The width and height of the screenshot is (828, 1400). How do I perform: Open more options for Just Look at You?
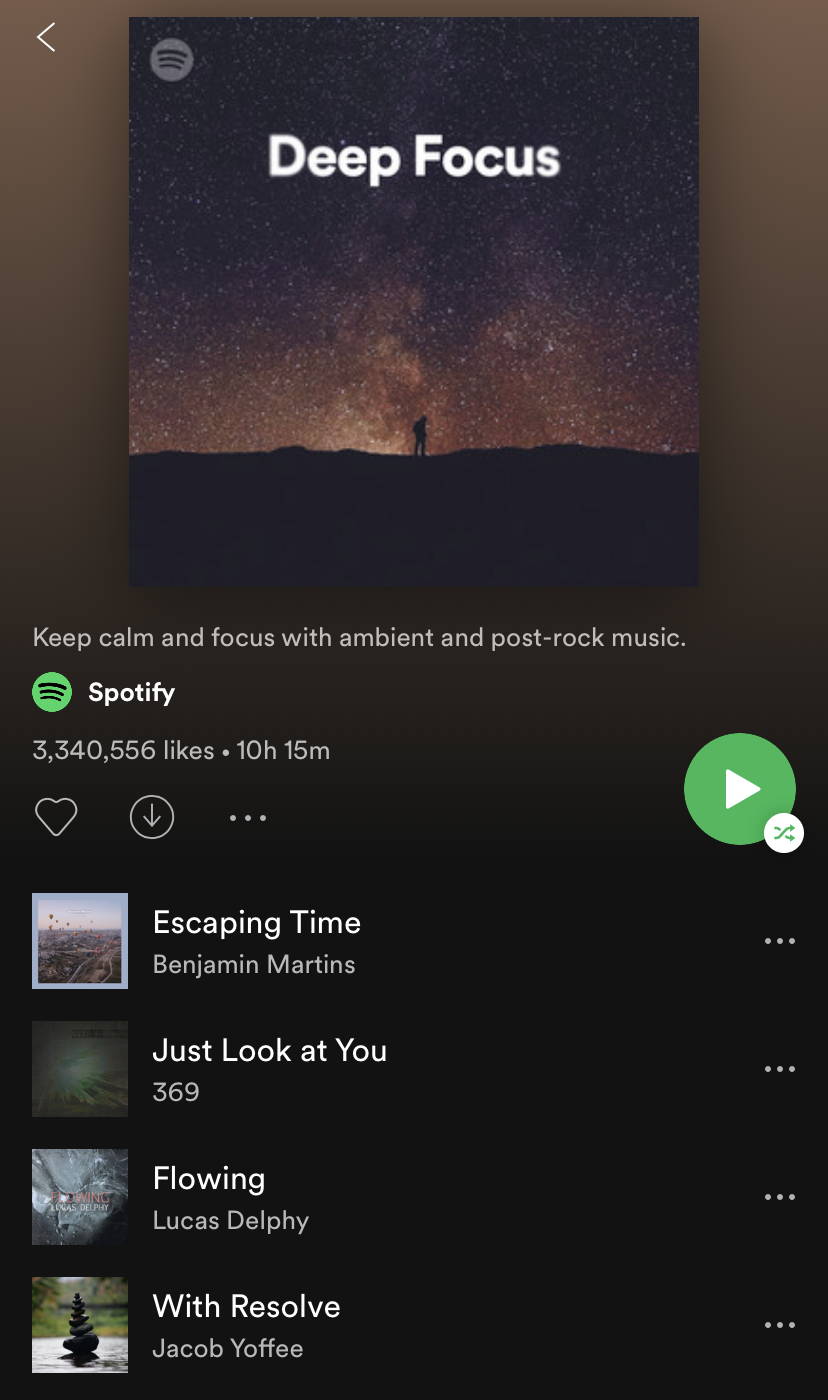(x=780, y=1069)
